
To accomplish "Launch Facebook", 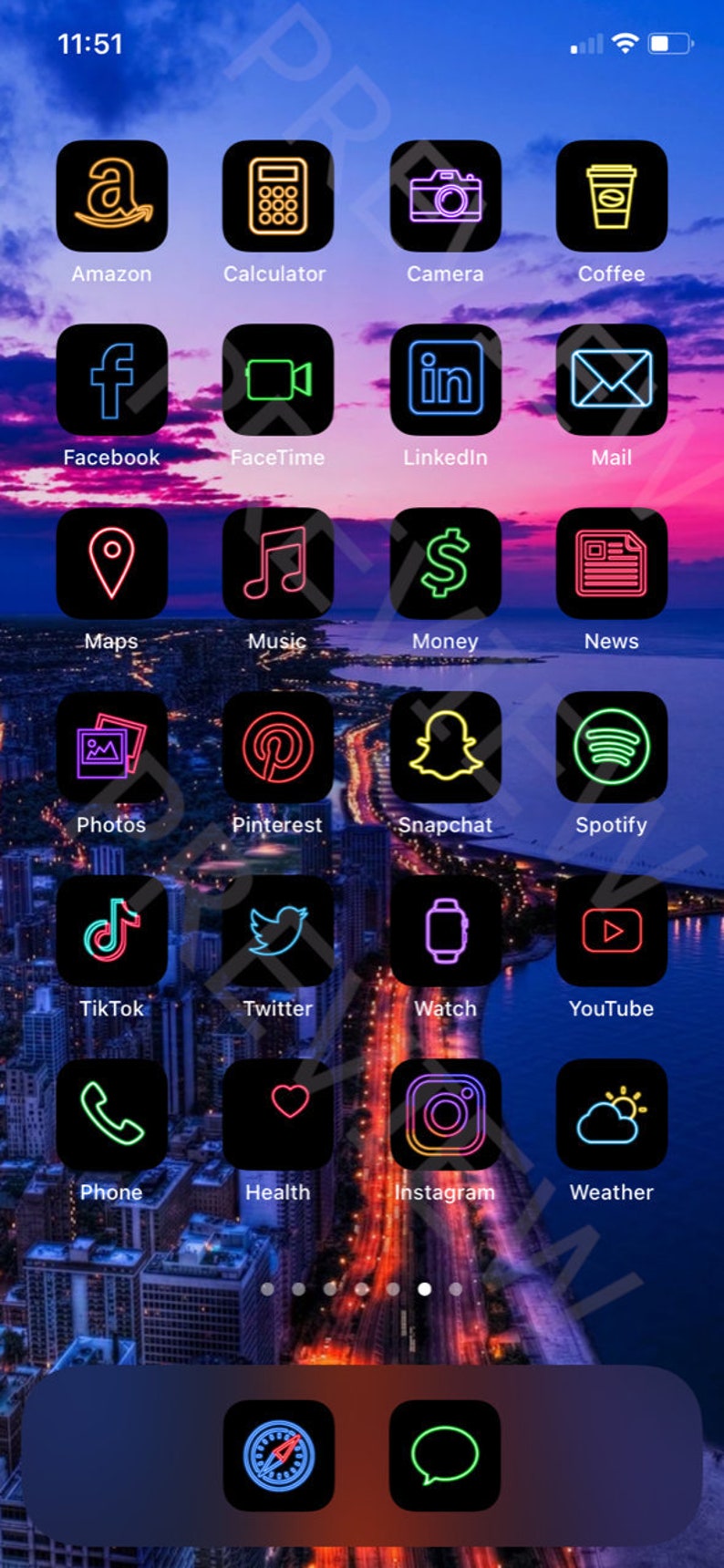I will [112, 379].
